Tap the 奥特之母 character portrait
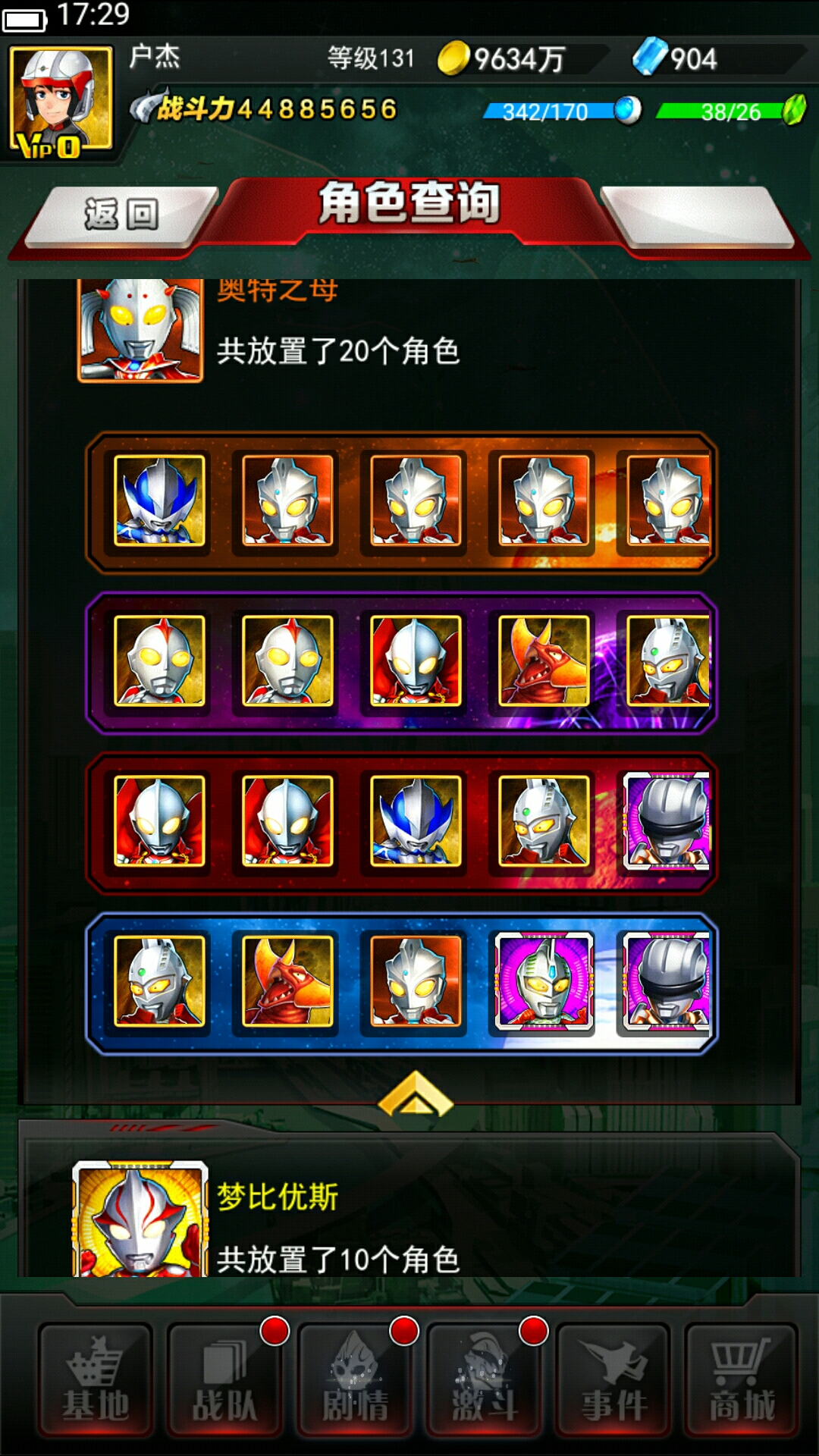This screenshot has height=1456, width=819. tap(140, 328)
